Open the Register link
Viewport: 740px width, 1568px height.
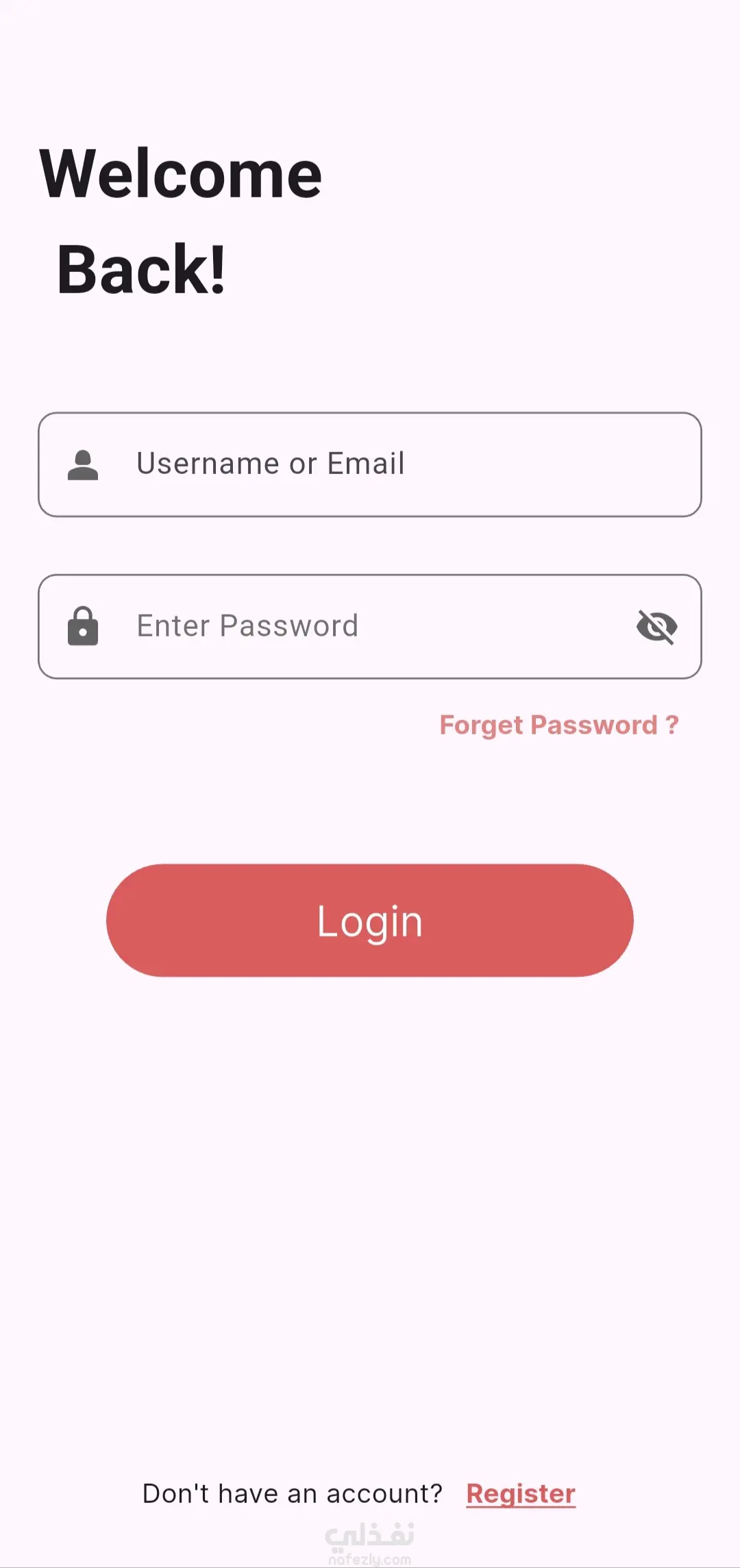521,1493
